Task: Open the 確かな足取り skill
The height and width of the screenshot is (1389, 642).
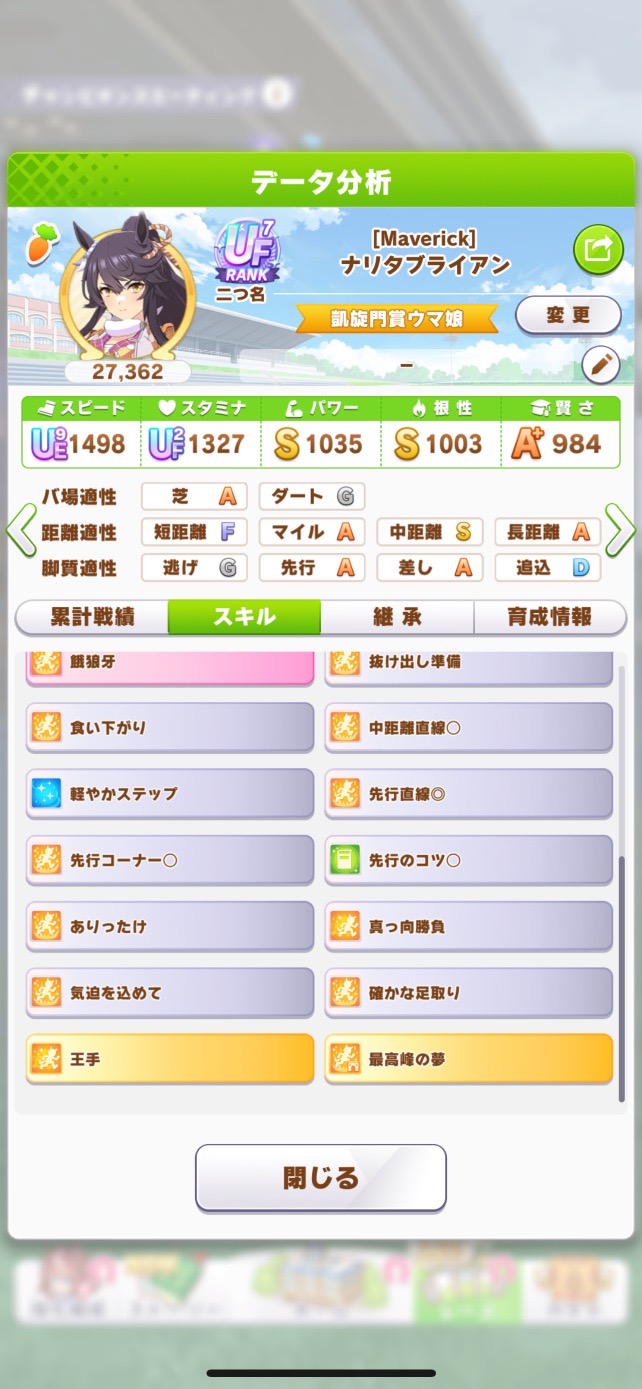Action: tap(469, 993)
